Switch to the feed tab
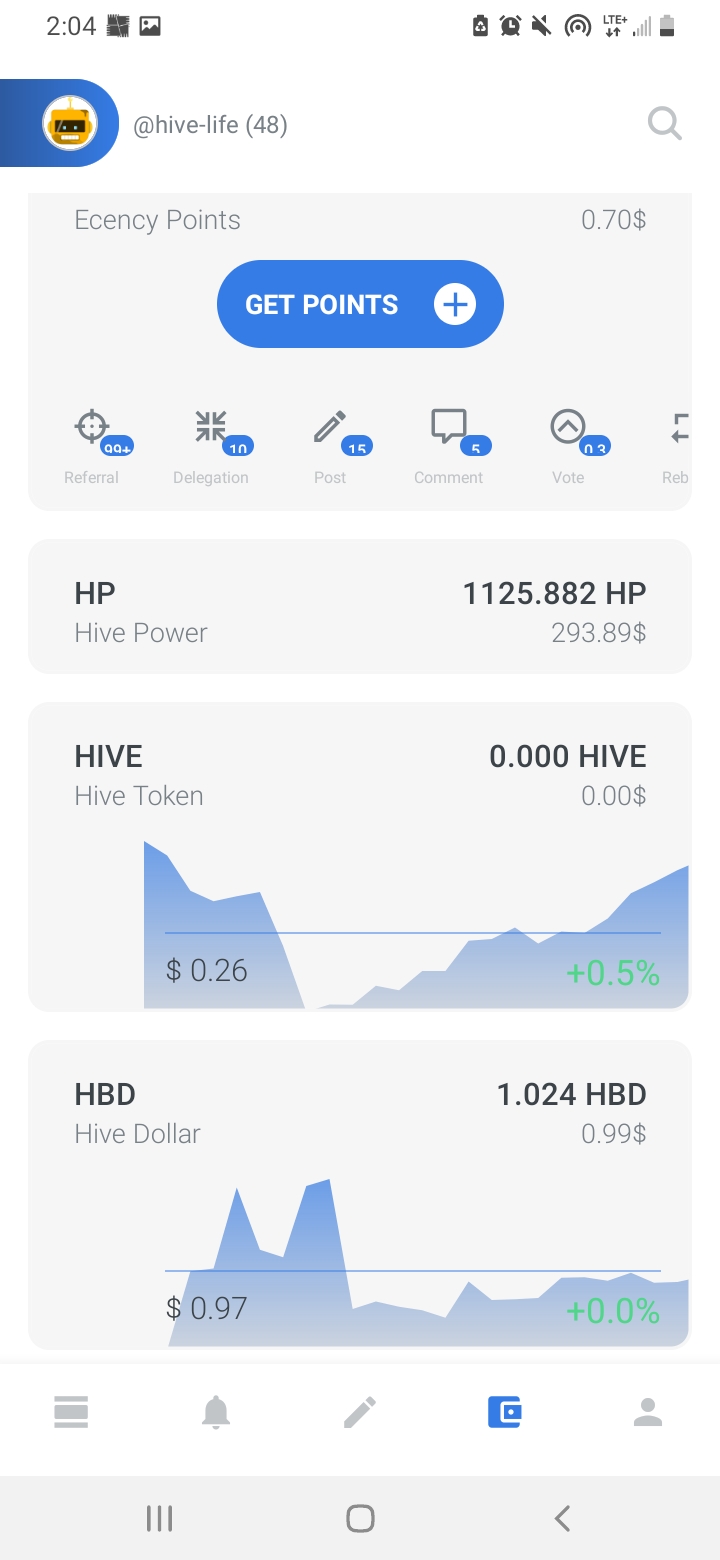Image resolution: width=720 pixels, height=1560 pixels. click(71, 1412)
